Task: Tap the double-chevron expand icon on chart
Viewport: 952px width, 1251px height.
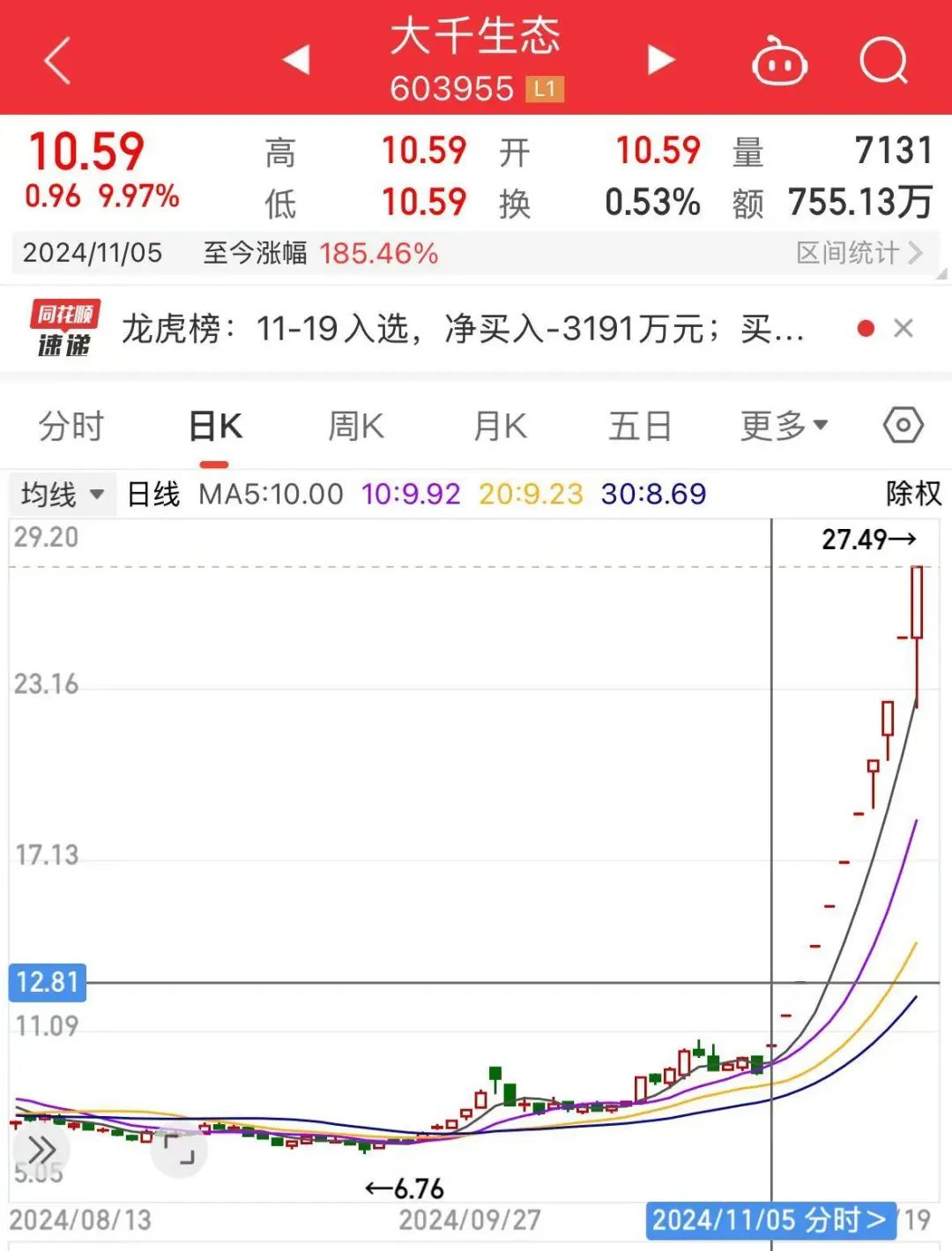Action: [x=39, y=1149]
